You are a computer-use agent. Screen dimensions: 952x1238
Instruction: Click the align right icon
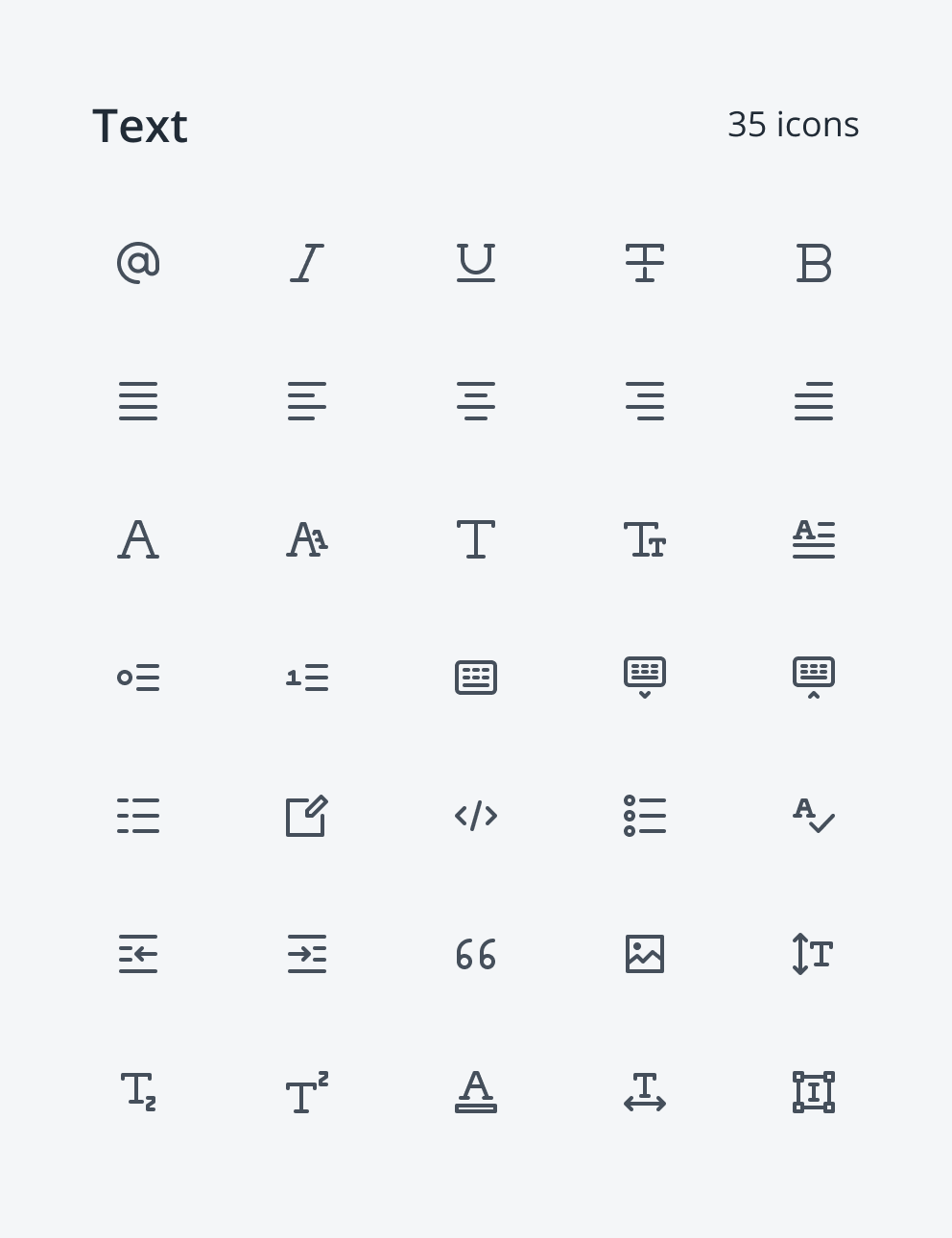[x=645, y=401]
